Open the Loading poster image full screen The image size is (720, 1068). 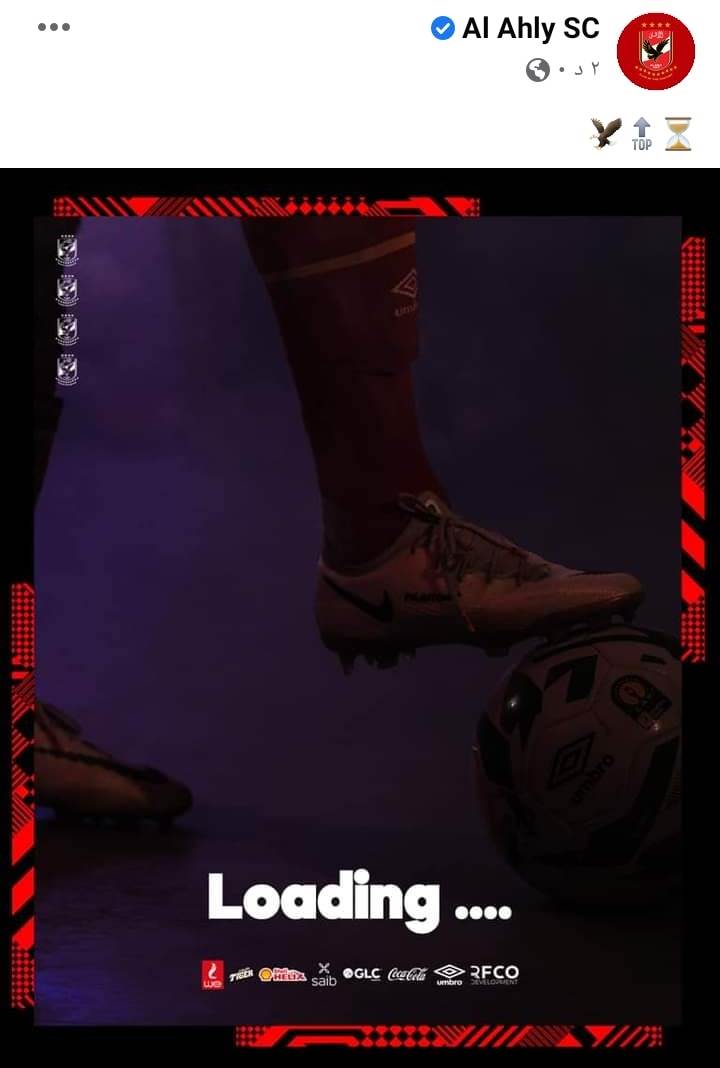(x=358, y=600)
